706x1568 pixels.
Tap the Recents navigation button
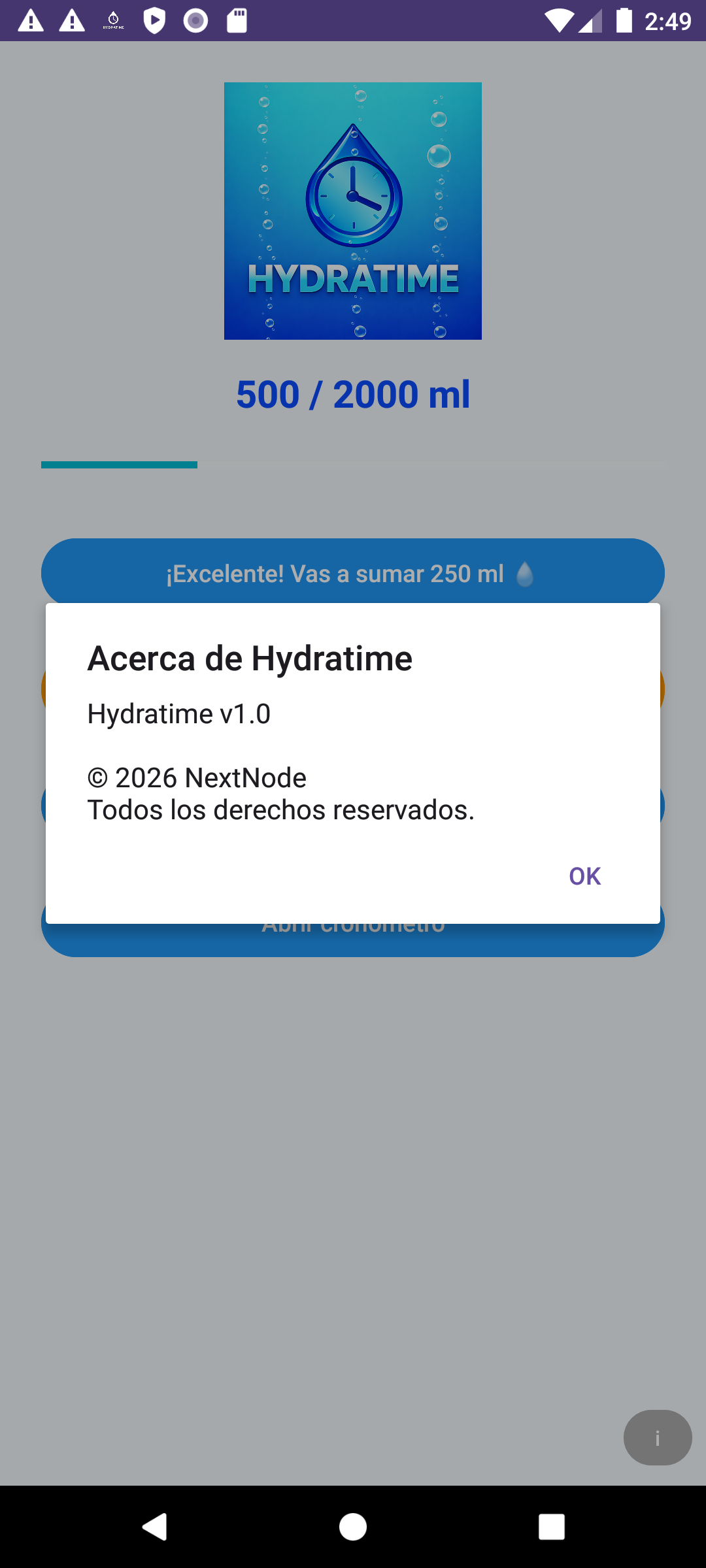pyautogui.click(x=550, y=1527)
